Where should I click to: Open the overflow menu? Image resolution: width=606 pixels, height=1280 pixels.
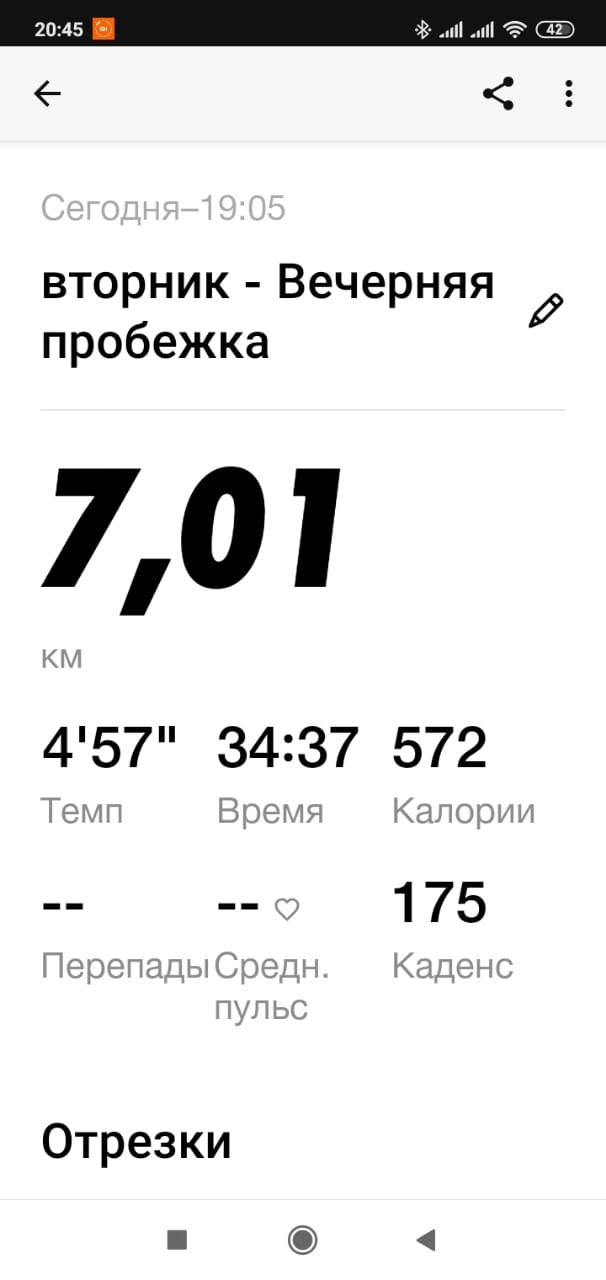click(568, 94)
